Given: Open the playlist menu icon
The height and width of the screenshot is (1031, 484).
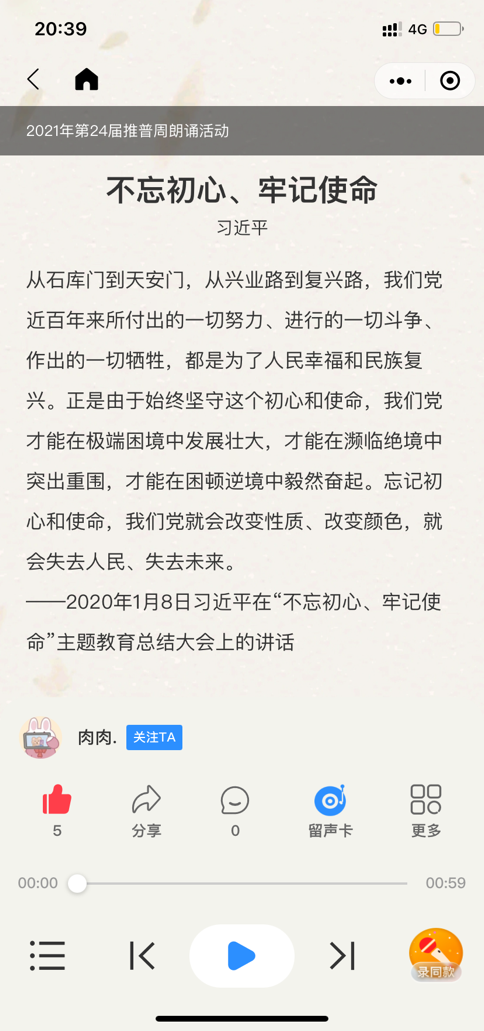Looking at the screenshot, I should click(x=47, y=955).
